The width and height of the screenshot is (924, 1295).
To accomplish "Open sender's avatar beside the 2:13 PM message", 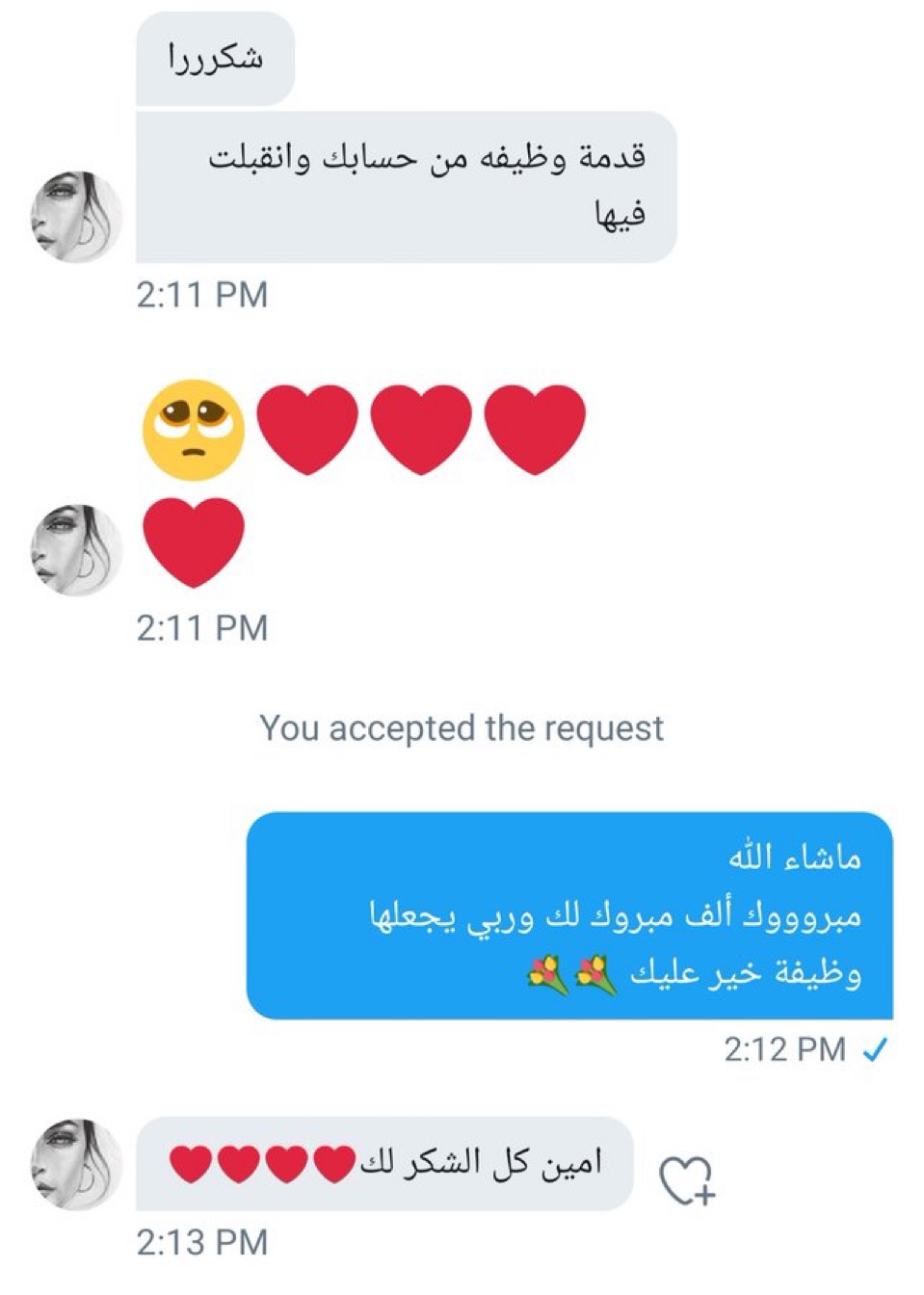I will (77, 1164).
